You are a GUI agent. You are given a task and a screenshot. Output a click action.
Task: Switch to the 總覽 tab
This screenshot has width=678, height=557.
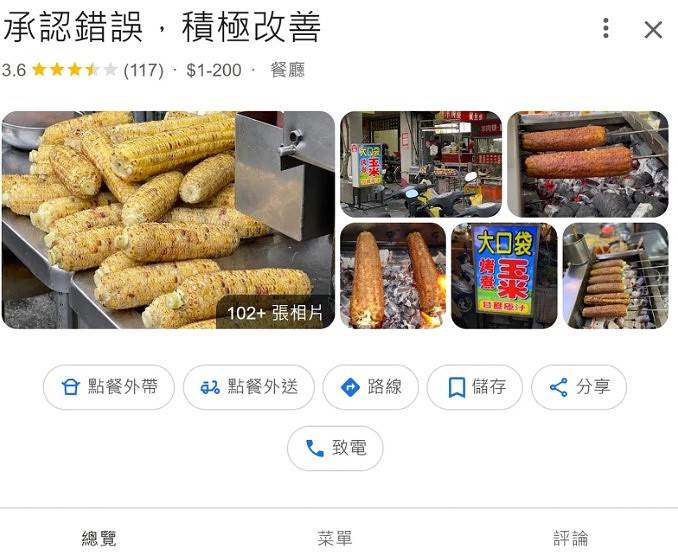(99, 538)
